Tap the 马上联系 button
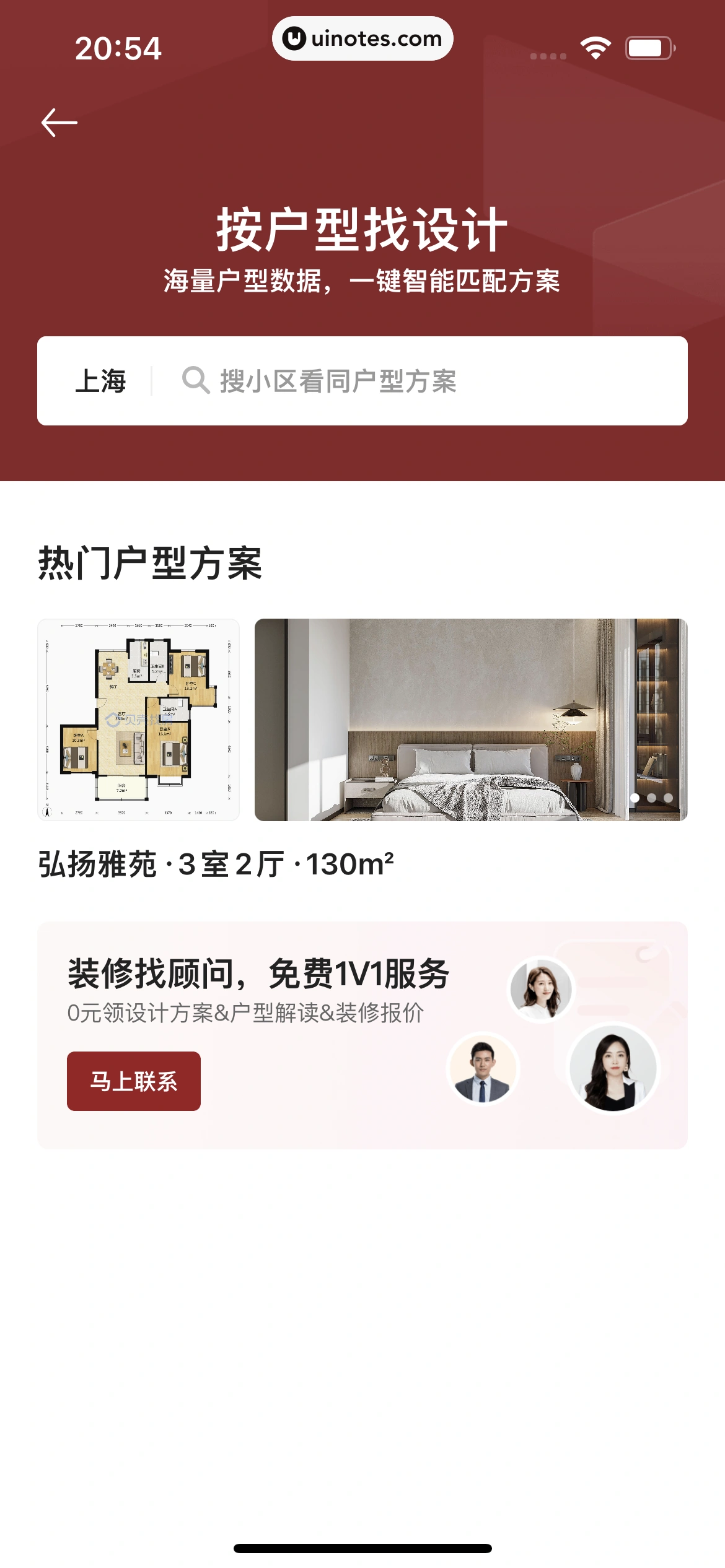The image size is (725, 1568). [134, 1081]
